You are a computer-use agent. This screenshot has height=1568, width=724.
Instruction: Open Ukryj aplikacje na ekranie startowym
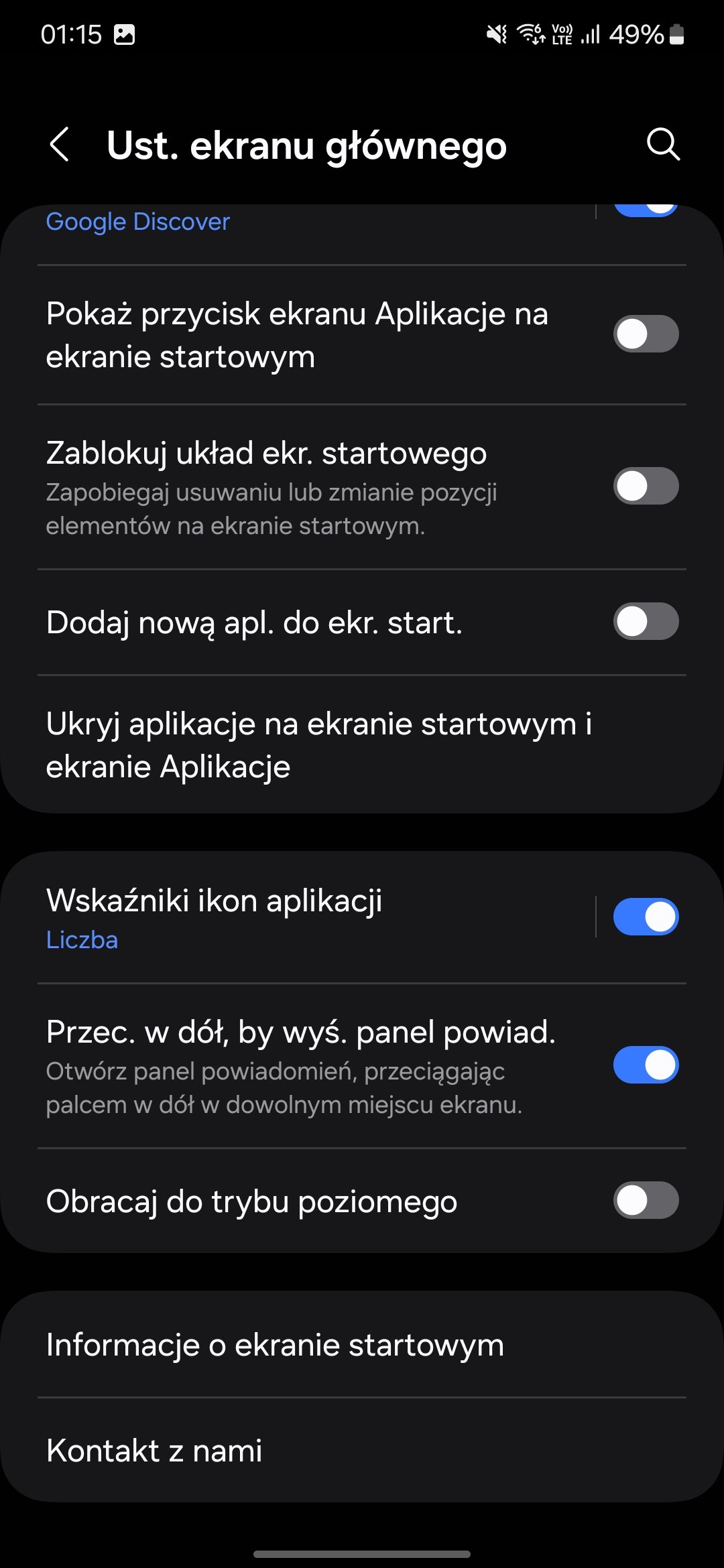click(x=362, y=744)
